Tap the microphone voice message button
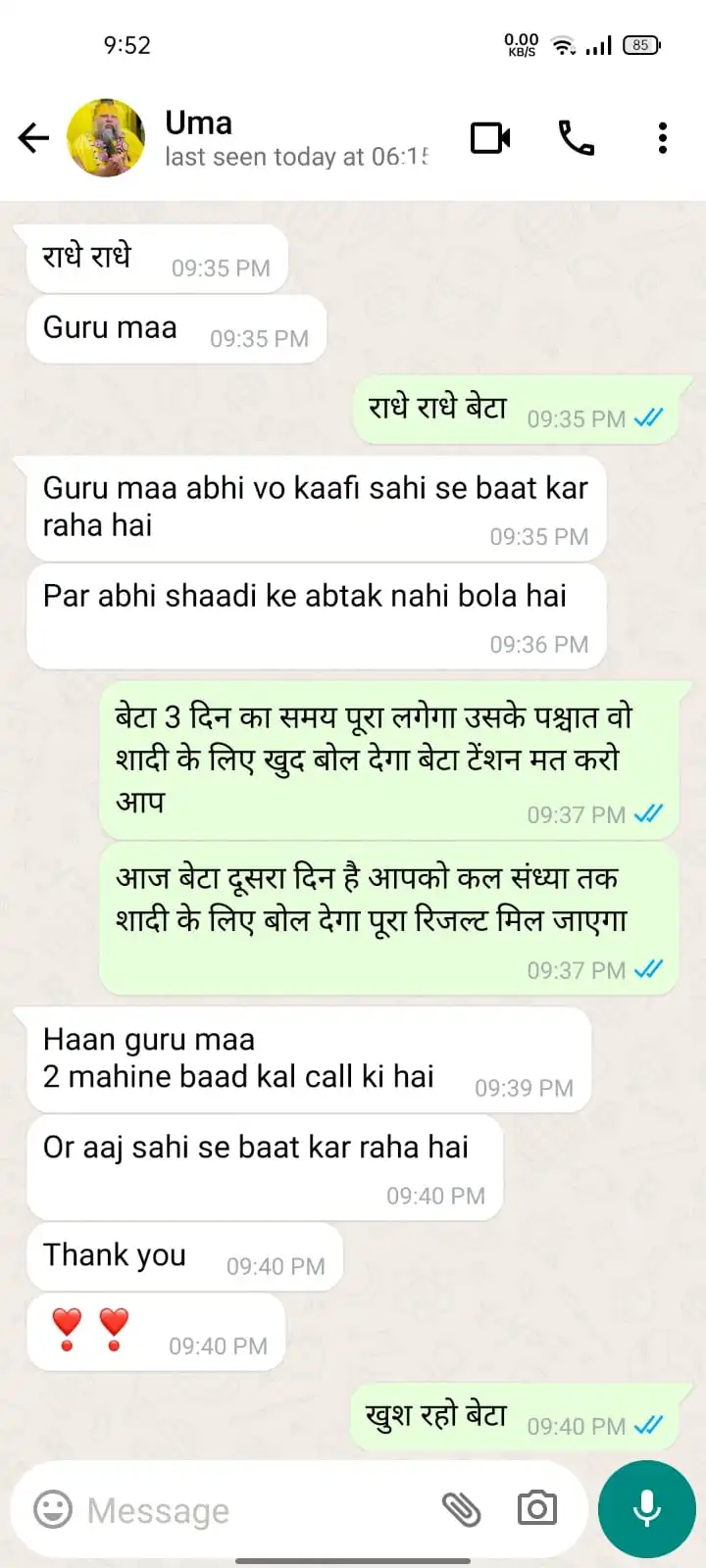 click(647, 1508)
